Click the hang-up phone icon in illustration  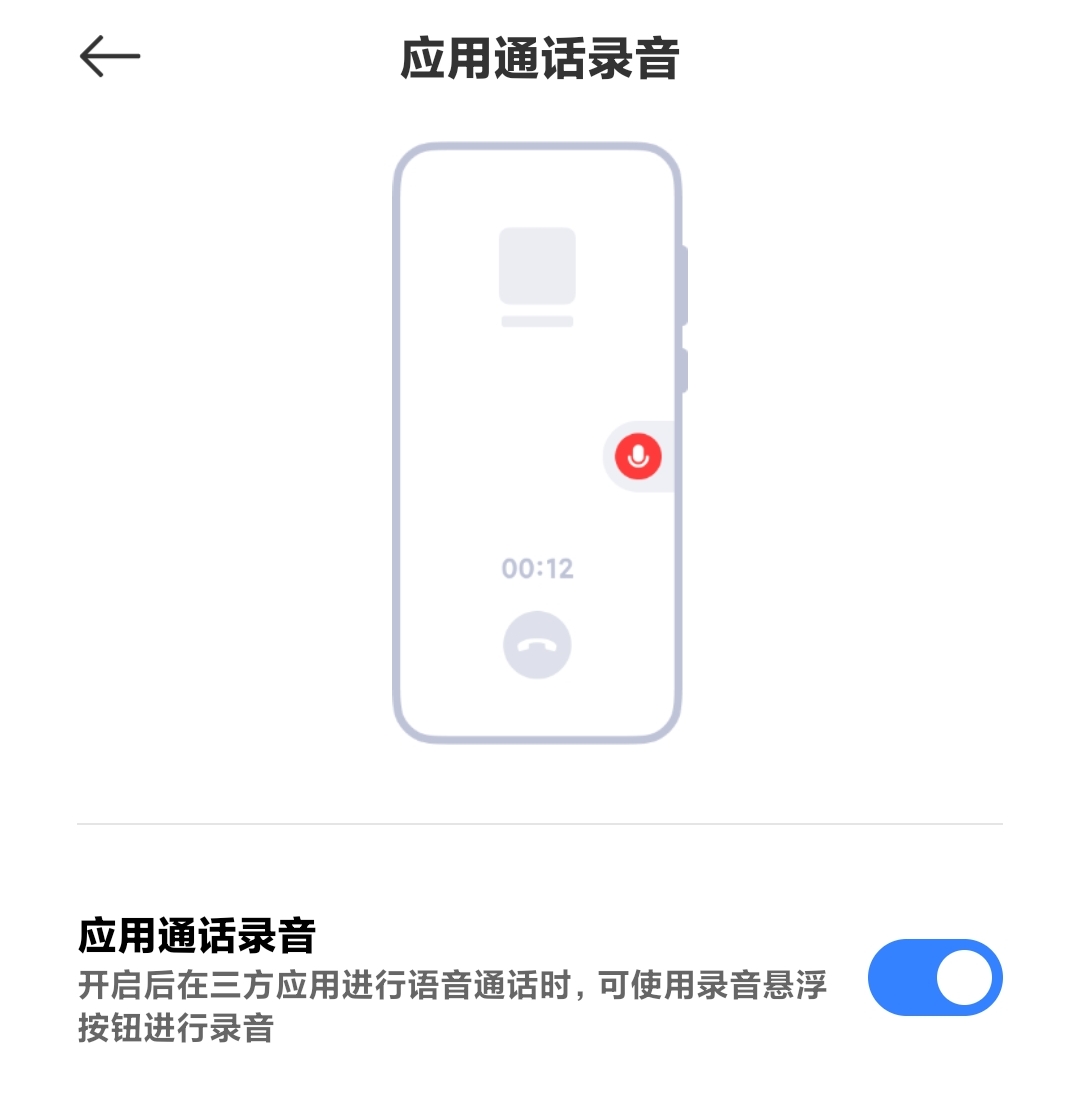click(x=536, y=645)
